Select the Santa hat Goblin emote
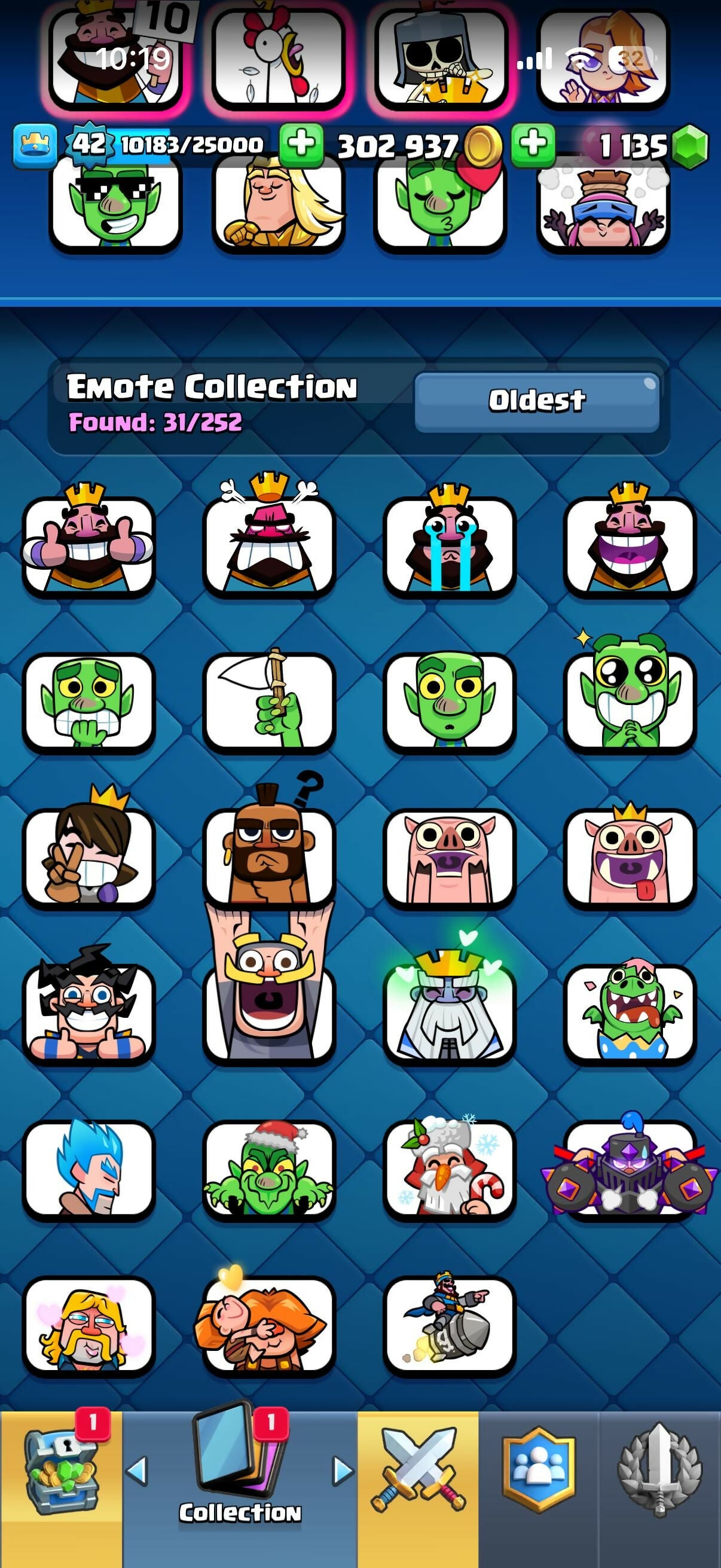This screenshot has height=1568, width=721. [269, 1169]
